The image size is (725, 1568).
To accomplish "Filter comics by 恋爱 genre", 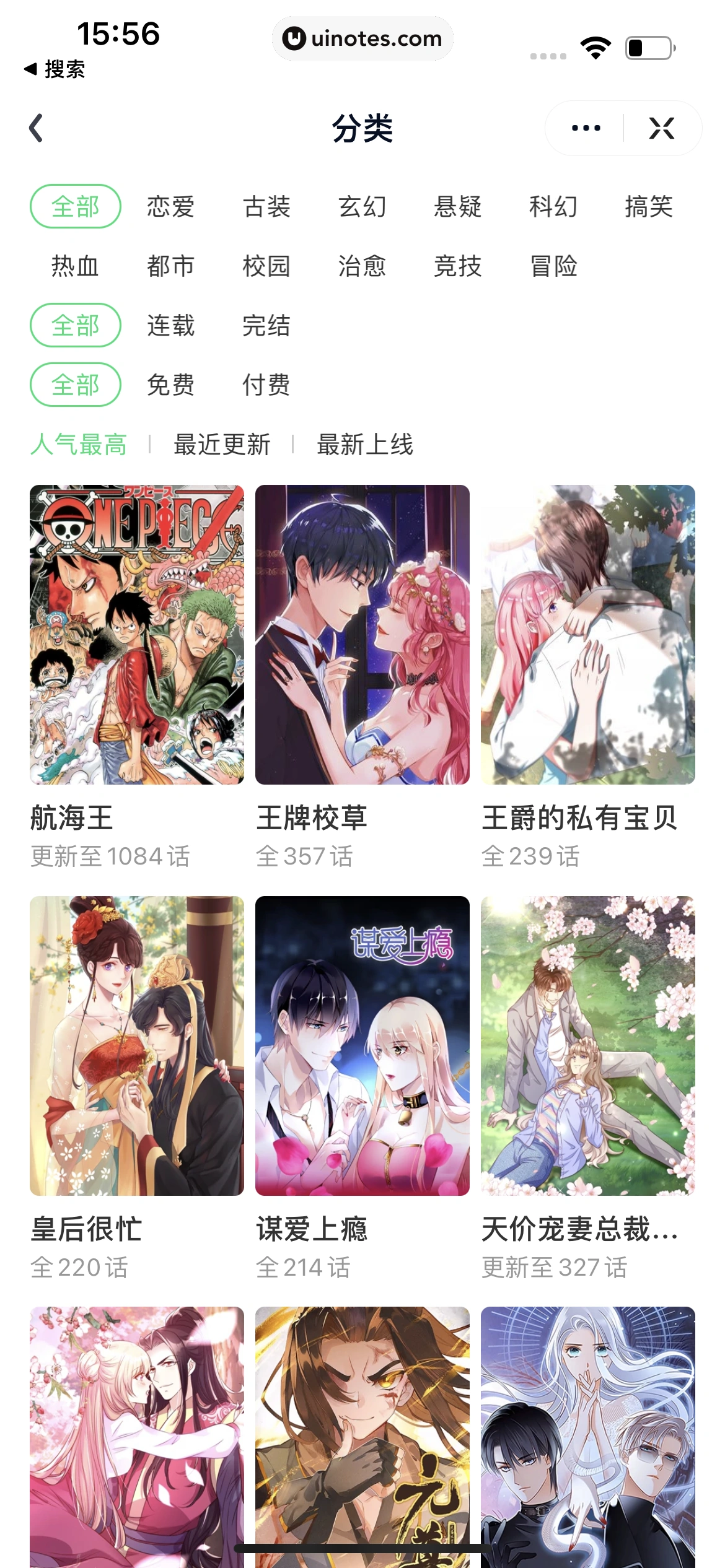I will tap(170, 206).
